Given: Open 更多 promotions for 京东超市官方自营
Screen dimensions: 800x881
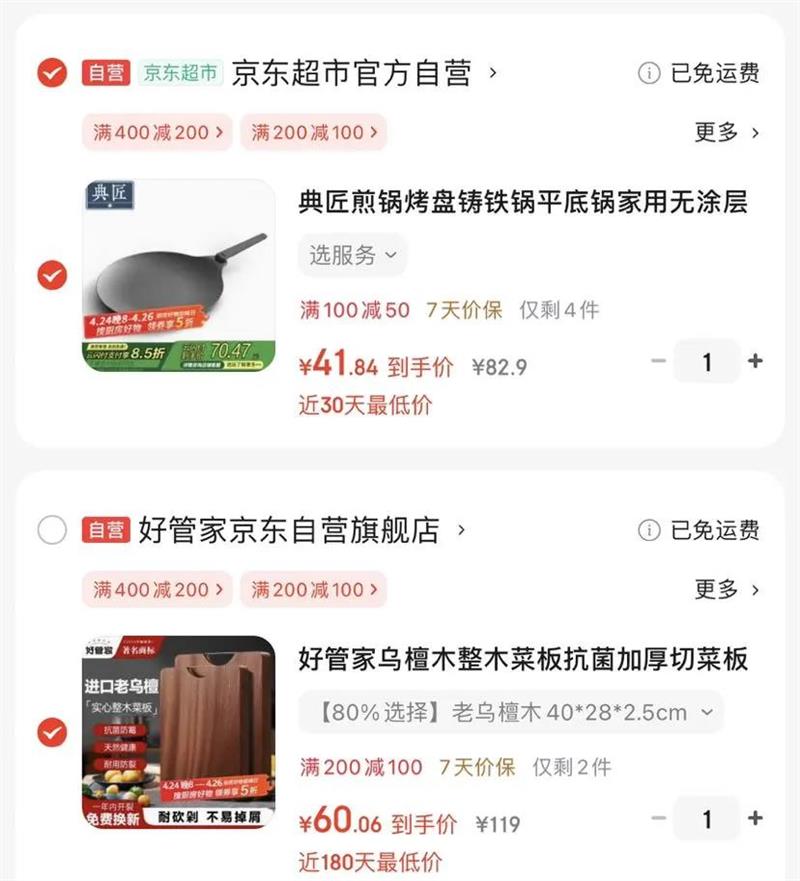Looking at the screenshot, I should [x=727, y=133].
